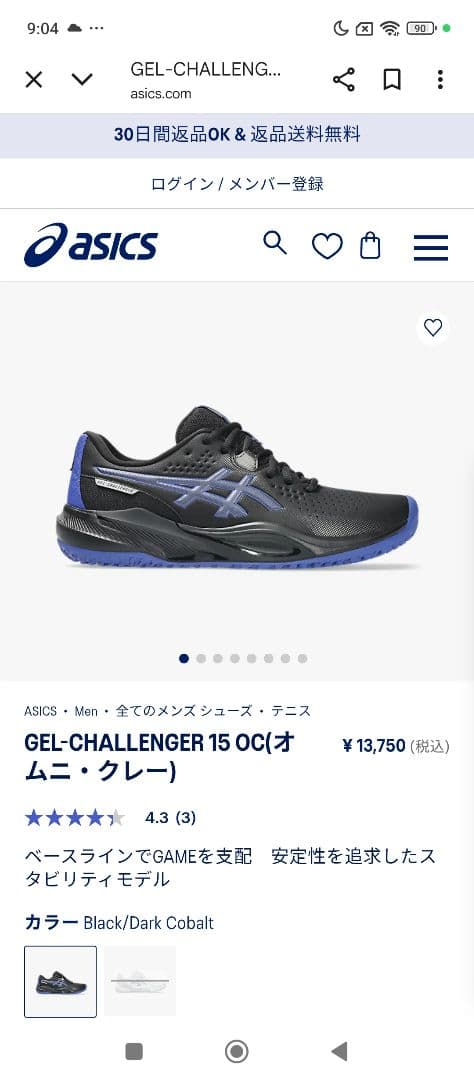
Task: Open the ASICS site search
Action: click(x=275, y=243)
